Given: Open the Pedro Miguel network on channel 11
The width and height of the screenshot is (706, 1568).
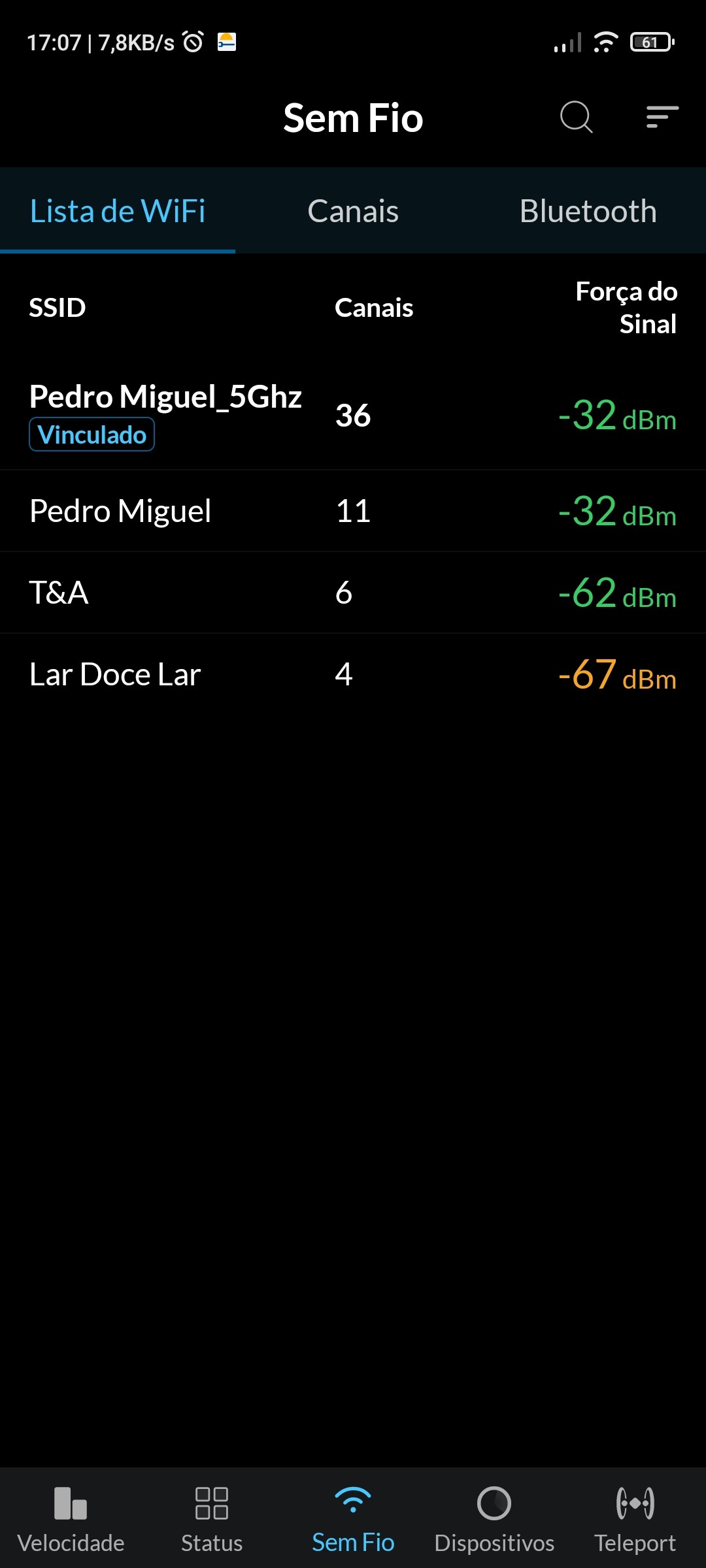Looking at the screenshot, I should pos(353,511).
